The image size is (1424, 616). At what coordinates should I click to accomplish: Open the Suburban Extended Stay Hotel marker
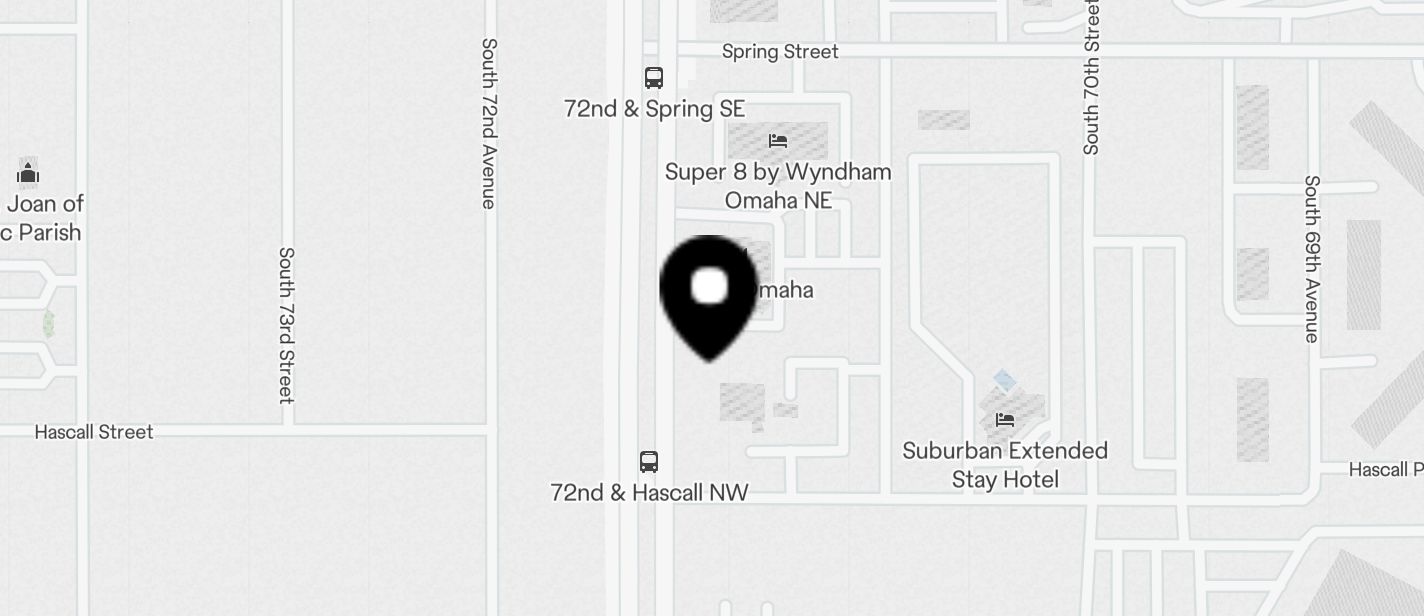[1005, 421]
